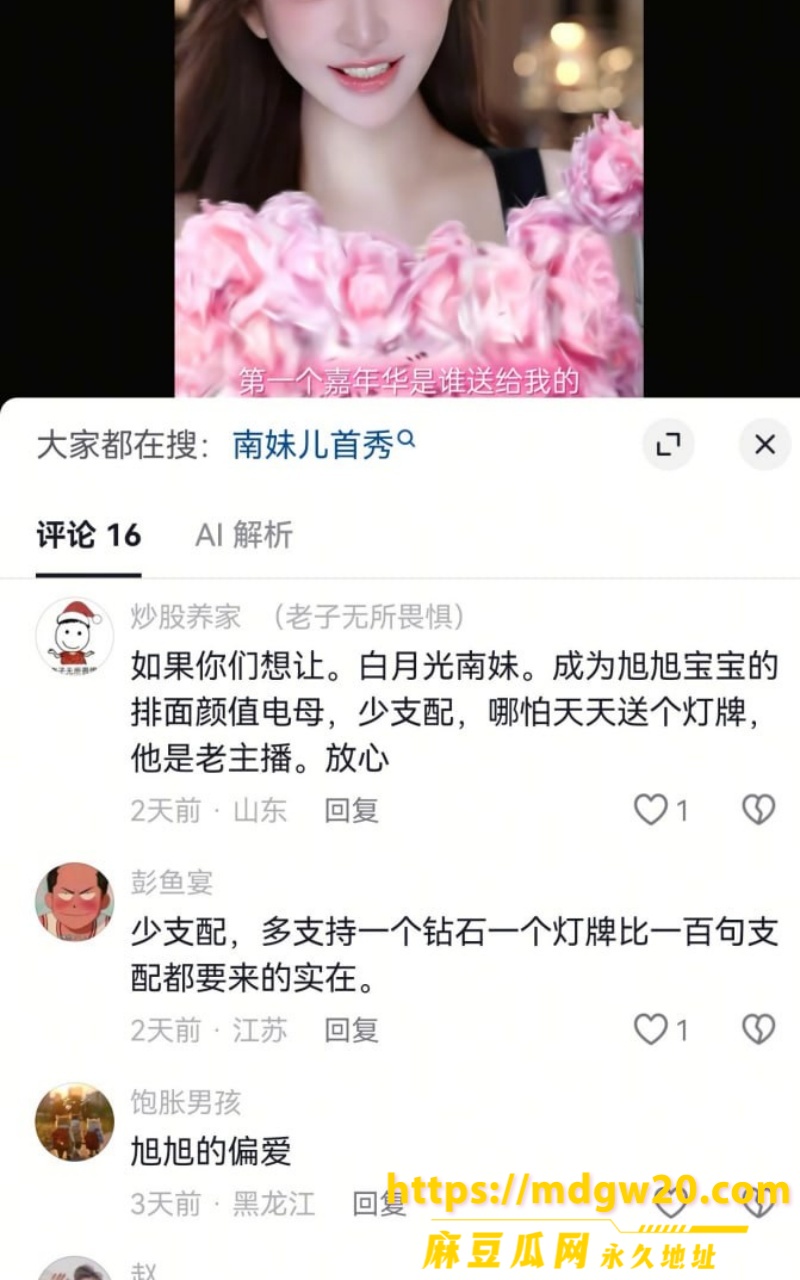Close the comments panel
The image size is (800, 1280).
765,444
